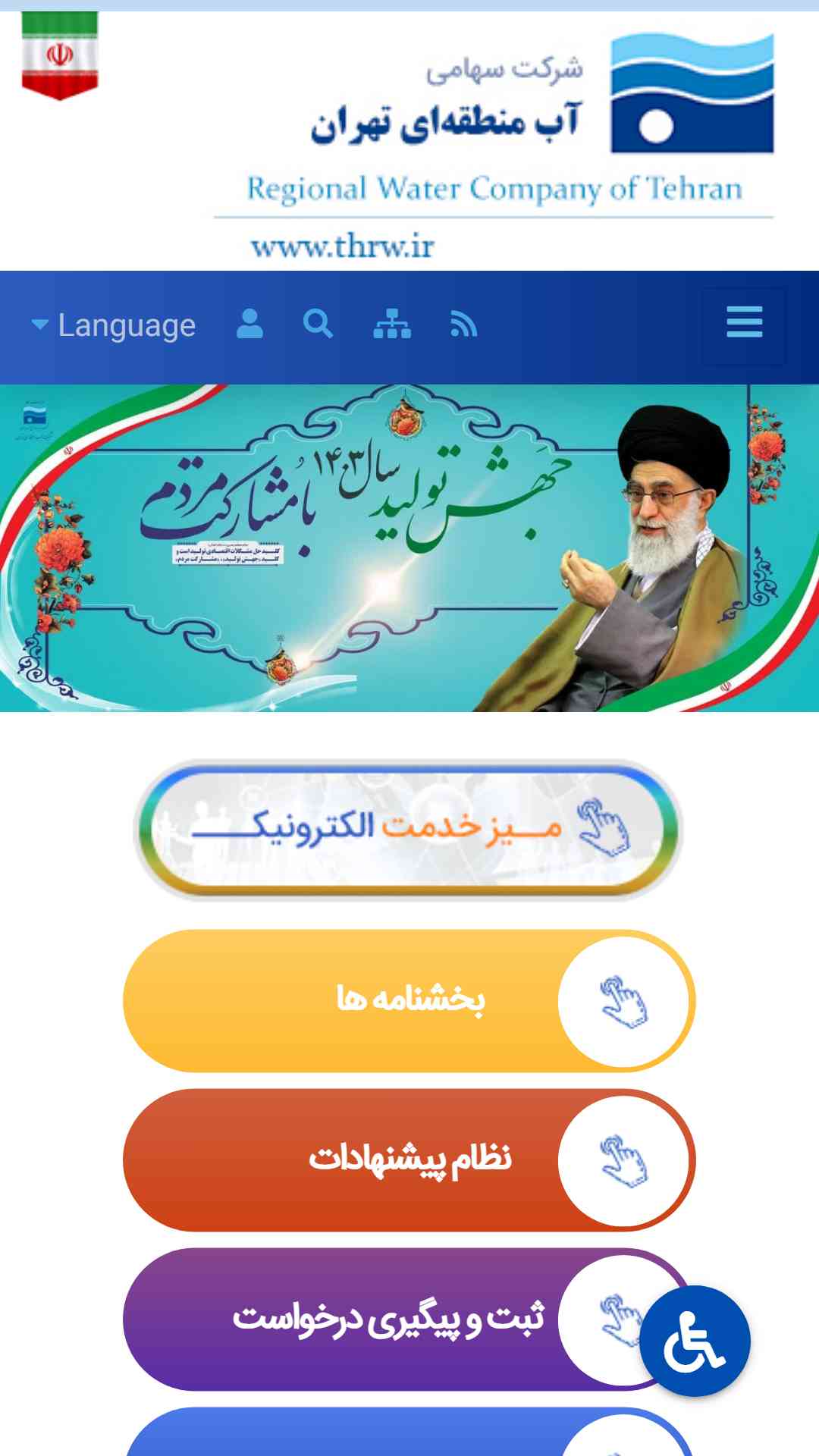This screenshot has width=819, height=1456.
Task: Open the RSS feed icon
Action: coord(463,324)
